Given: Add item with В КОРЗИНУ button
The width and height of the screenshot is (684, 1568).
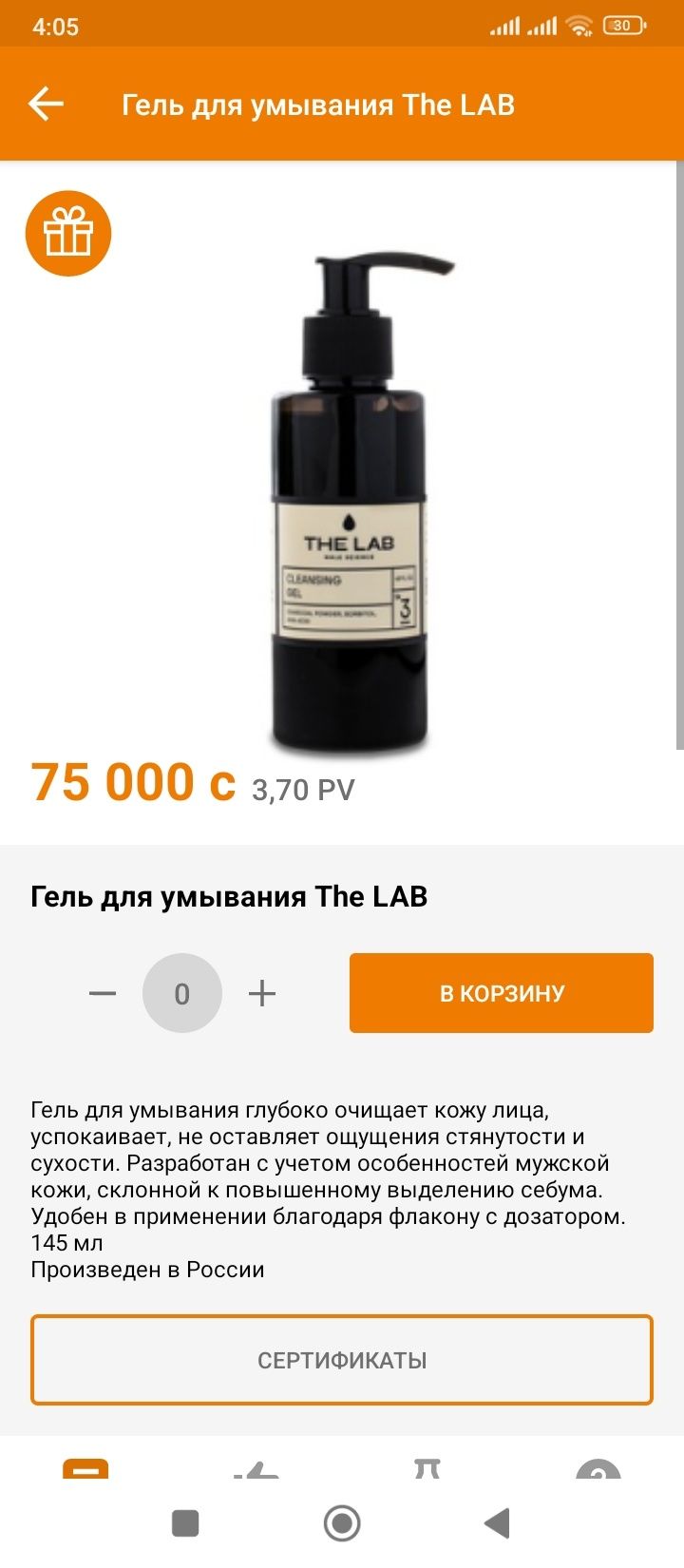Looking at the screenshot, I should [501, 993].
